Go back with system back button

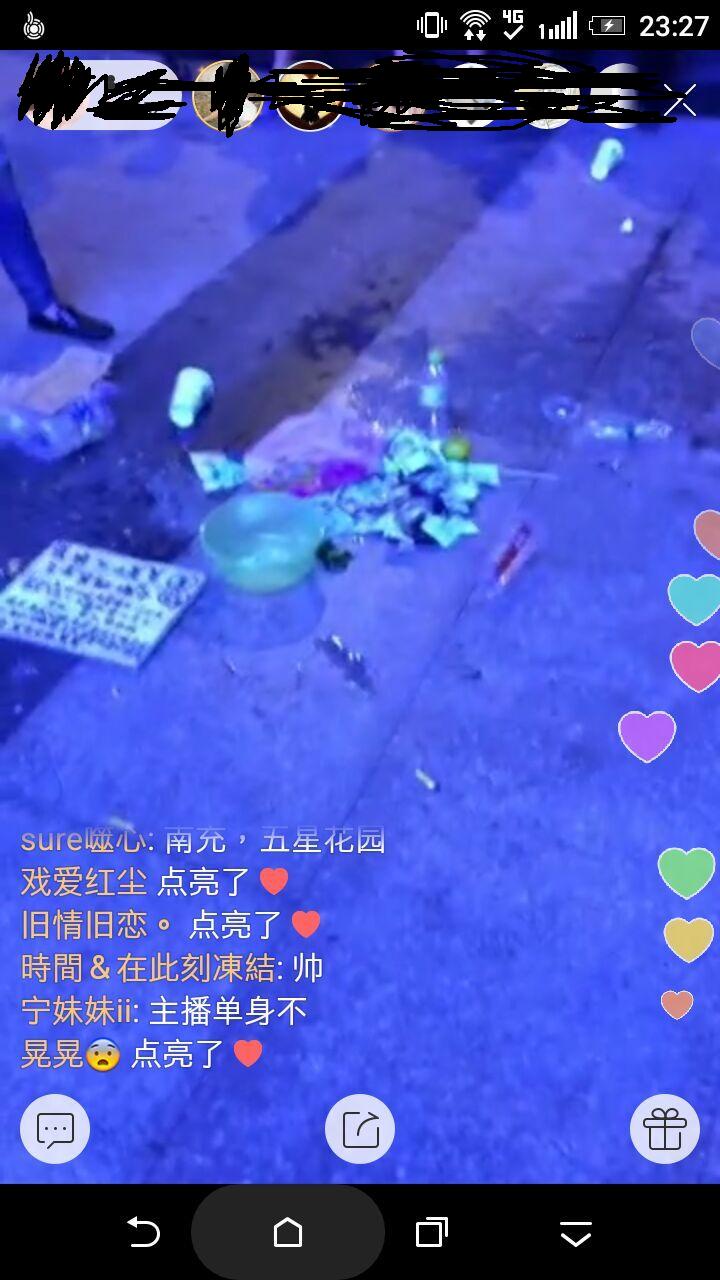144,1233
